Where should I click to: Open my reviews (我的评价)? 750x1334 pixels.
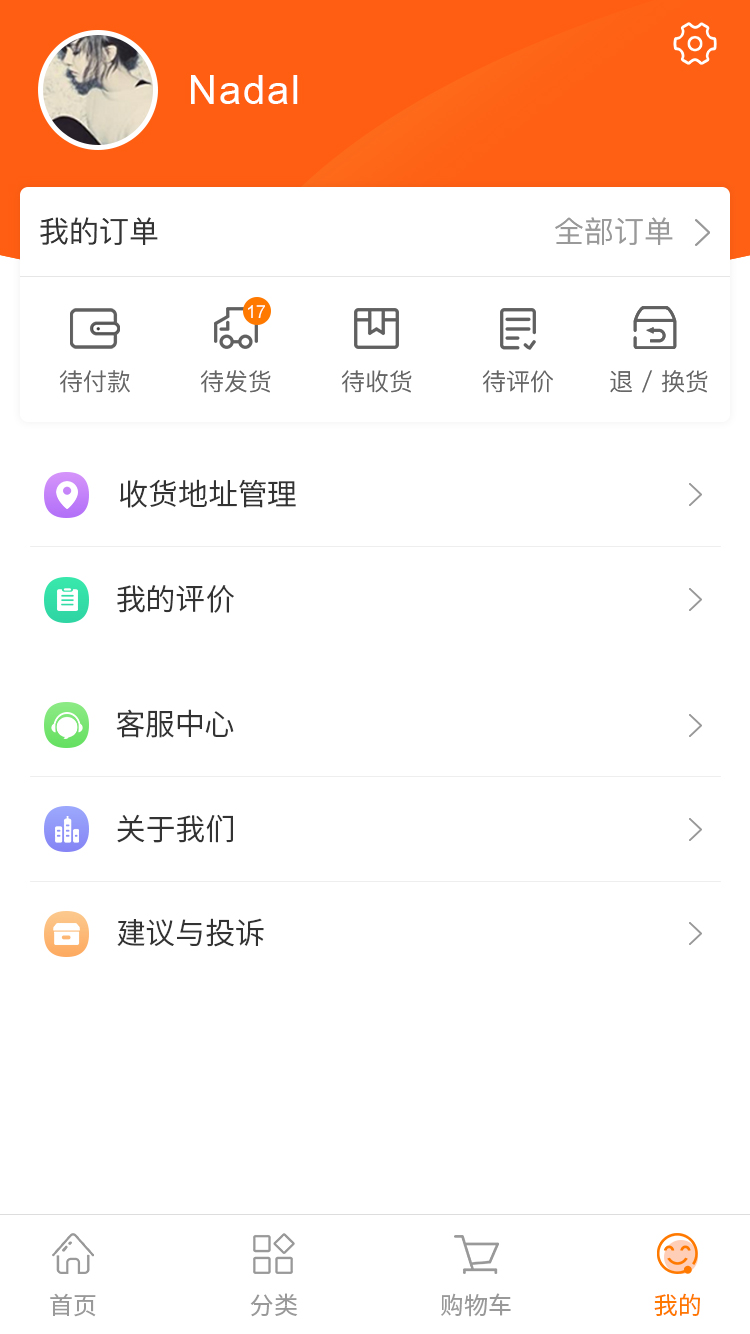click(375, 600)
